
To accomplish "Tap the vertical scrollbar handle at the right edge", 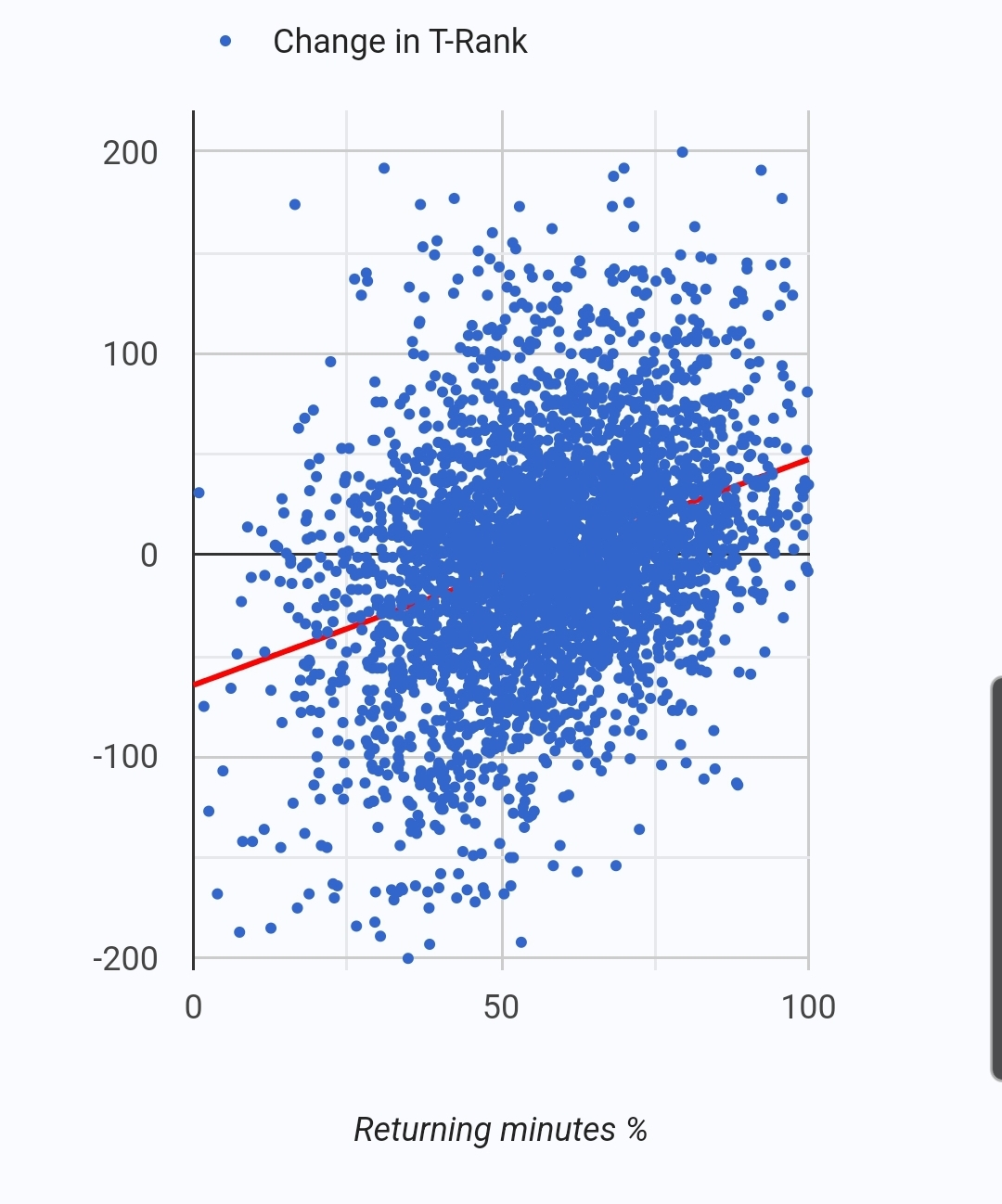I will (996, 878).
